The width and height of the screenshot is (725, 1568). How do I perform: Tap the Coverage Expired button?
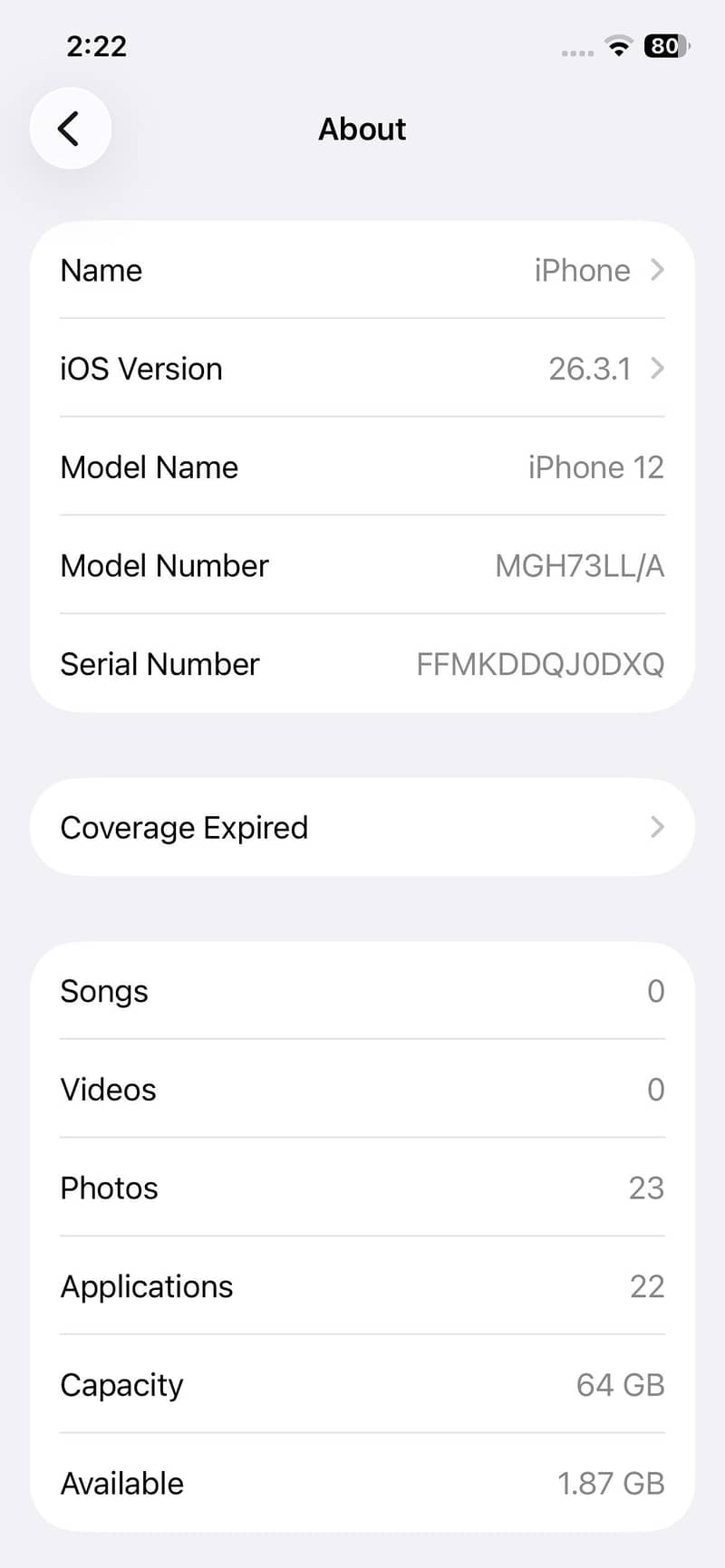coord(362,827)
